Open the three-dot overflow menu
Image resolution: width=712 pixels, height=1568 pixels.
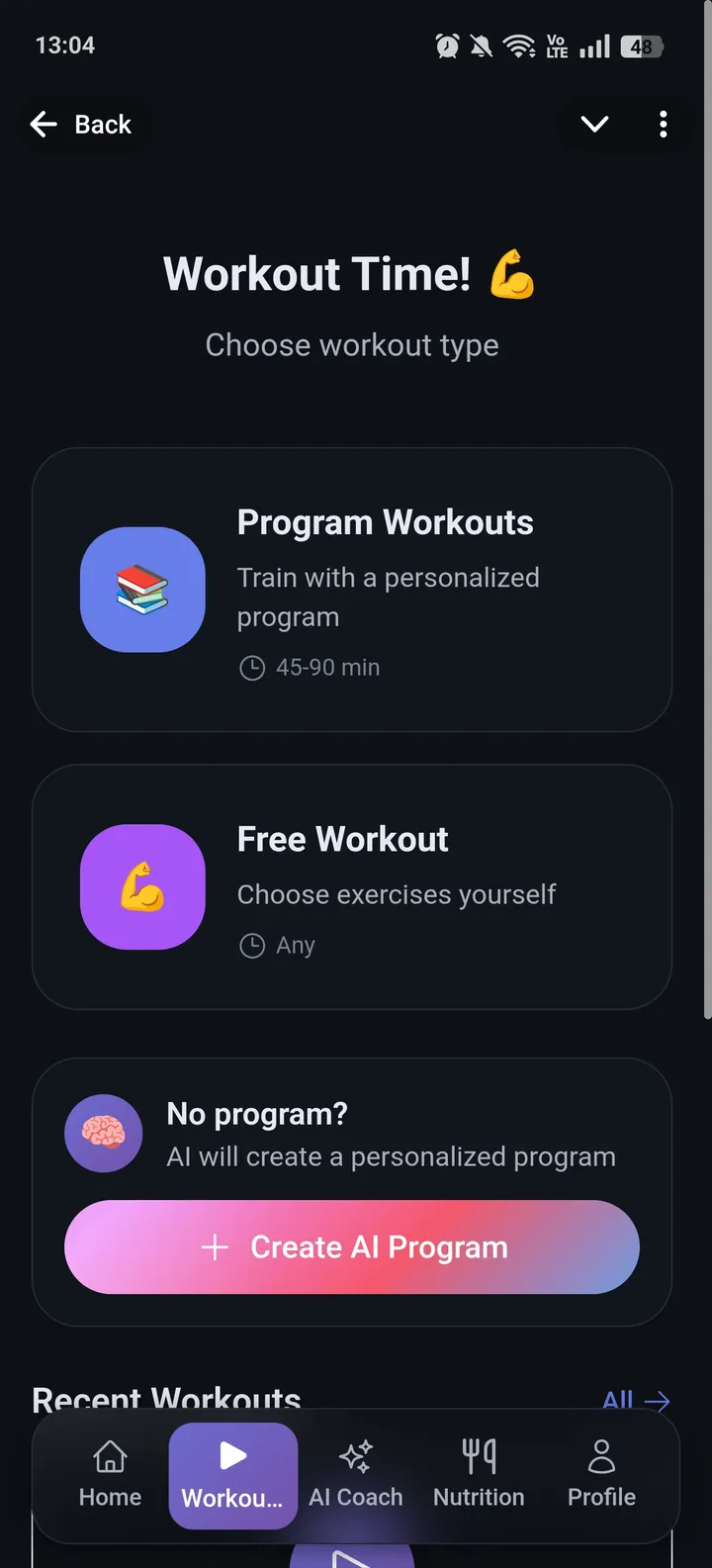pos(663,124)
